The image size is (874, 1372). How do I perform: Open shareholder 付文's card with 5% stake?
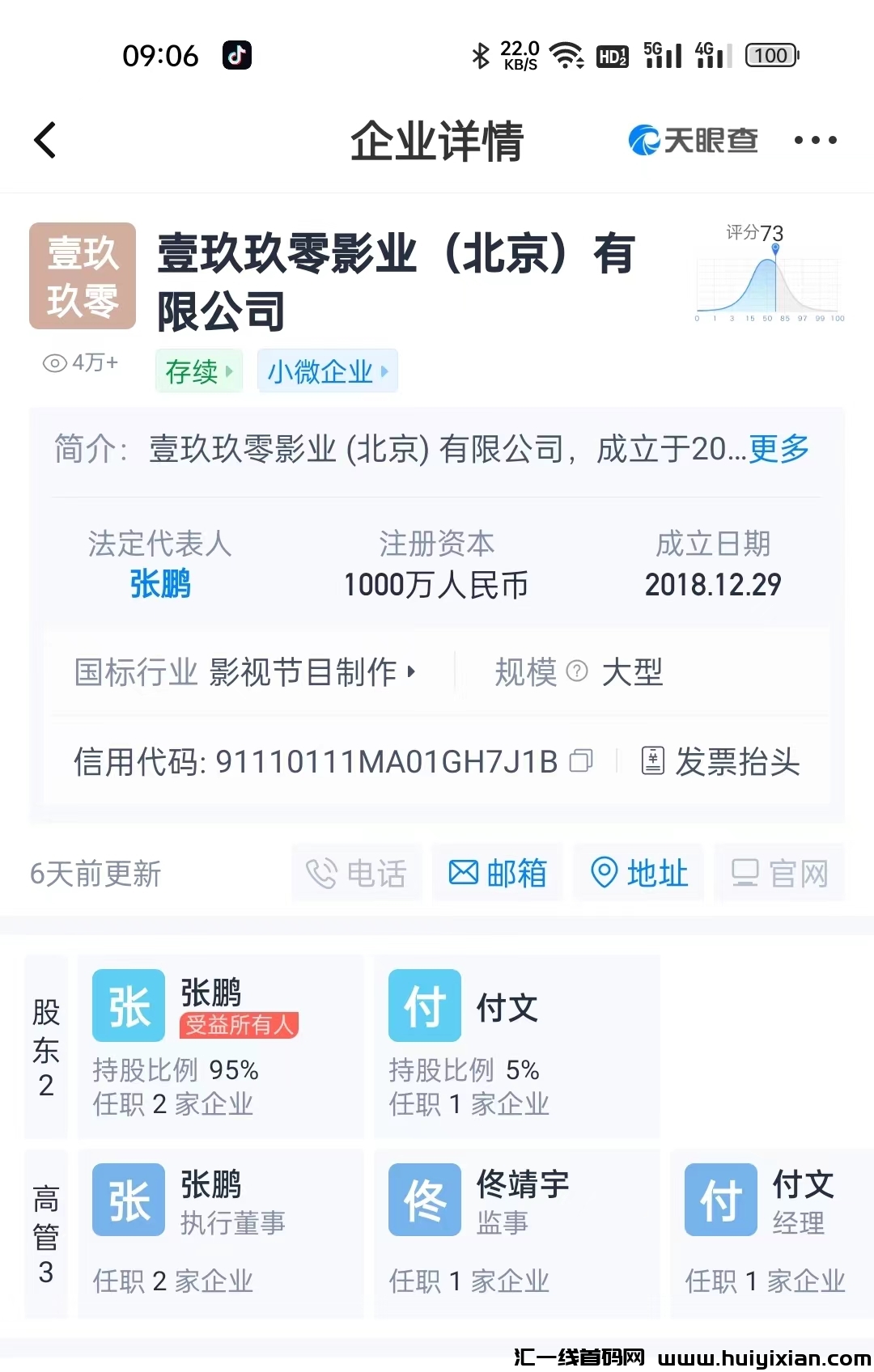coord(516,1046)
